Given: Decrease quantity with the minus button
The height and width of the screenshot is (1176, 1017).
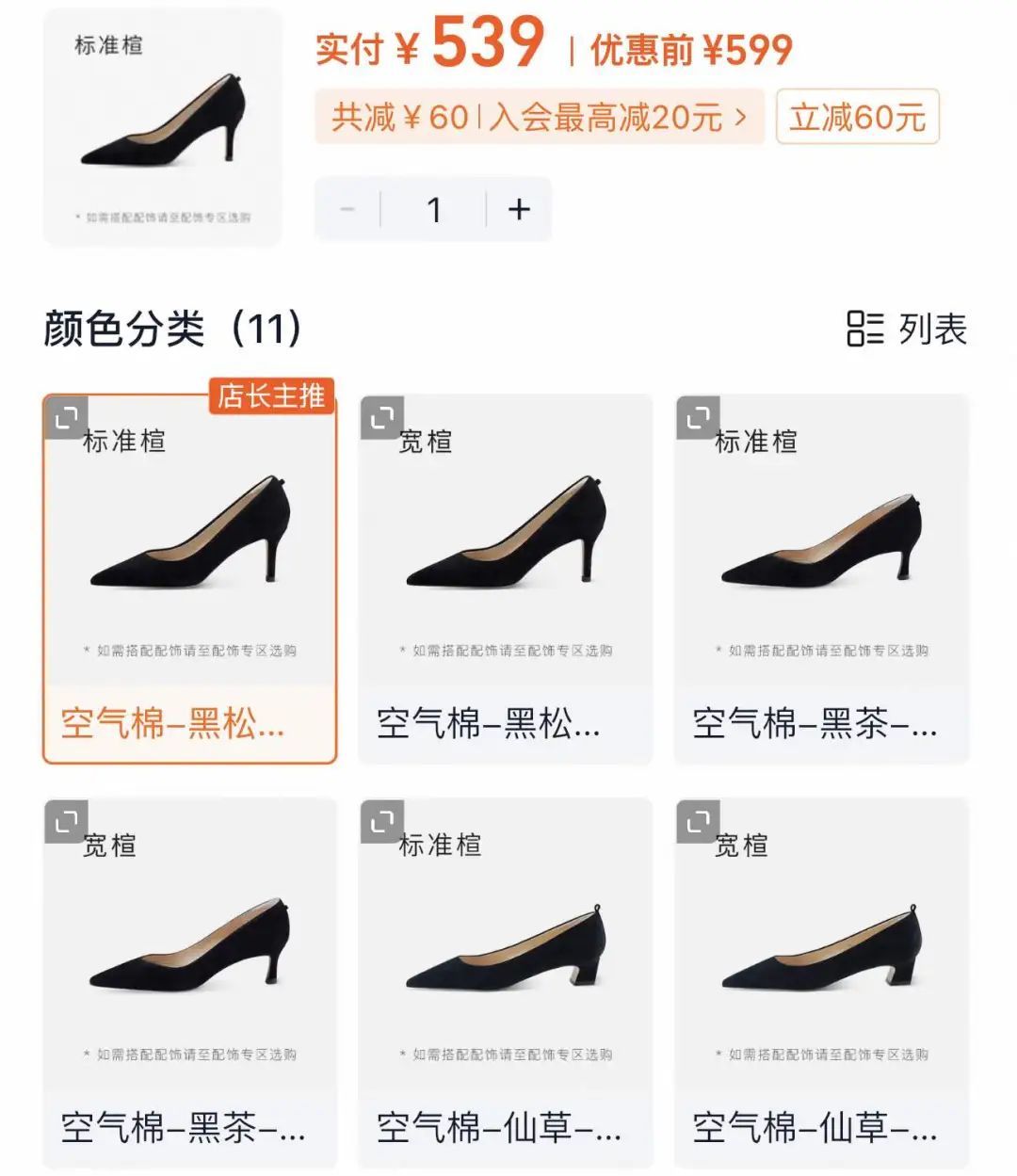Looking at the screenshot, I should pos(347,209).
